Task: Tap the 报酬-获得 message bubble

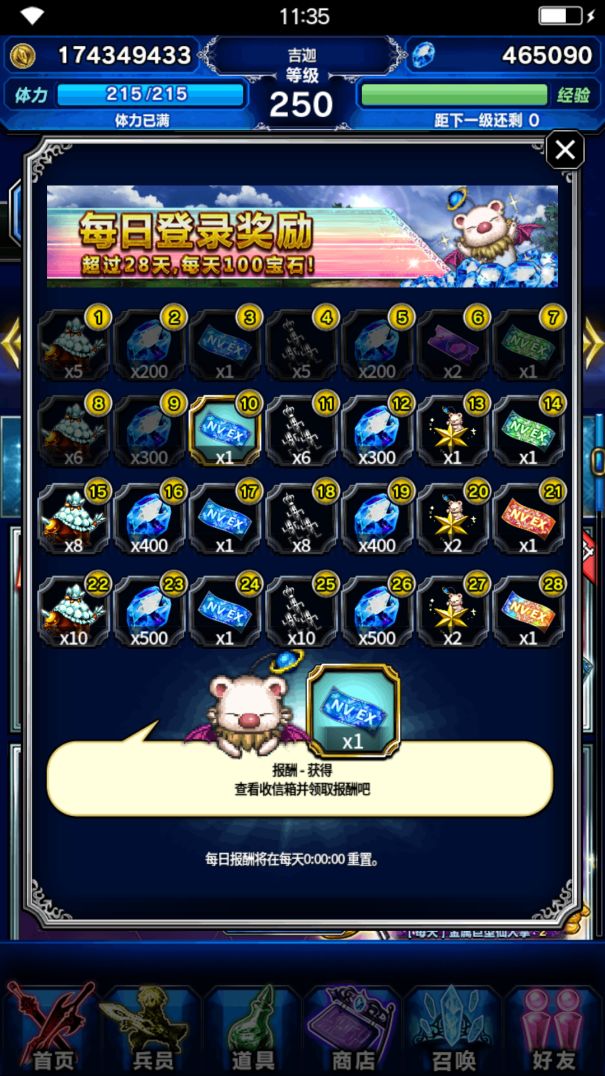Action: pos(298,779)
